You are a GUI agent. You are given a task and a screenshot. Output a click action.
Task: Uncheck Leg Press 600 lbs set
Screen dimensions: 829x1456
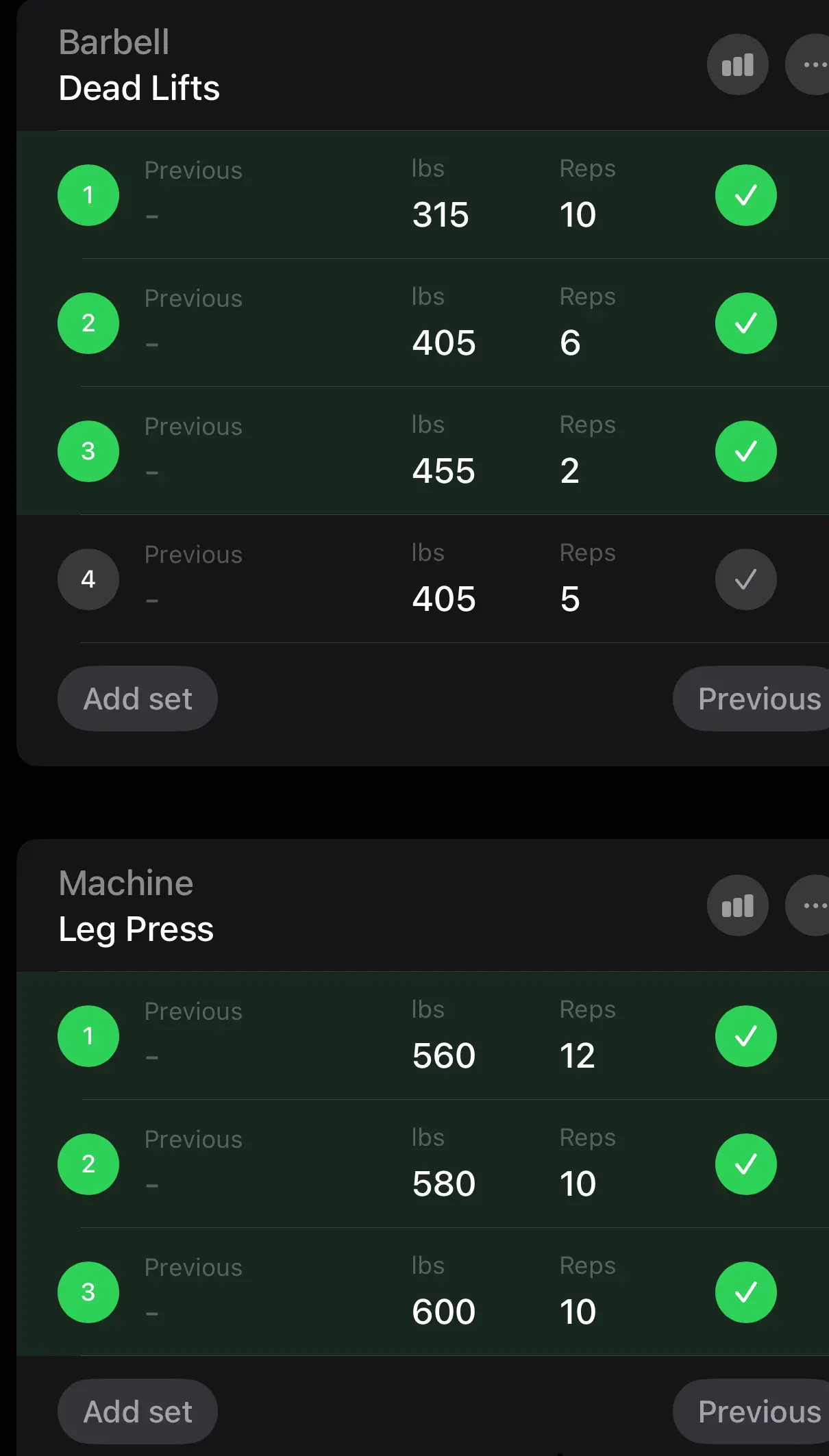pyautogui.click(x=745, y=1292)
